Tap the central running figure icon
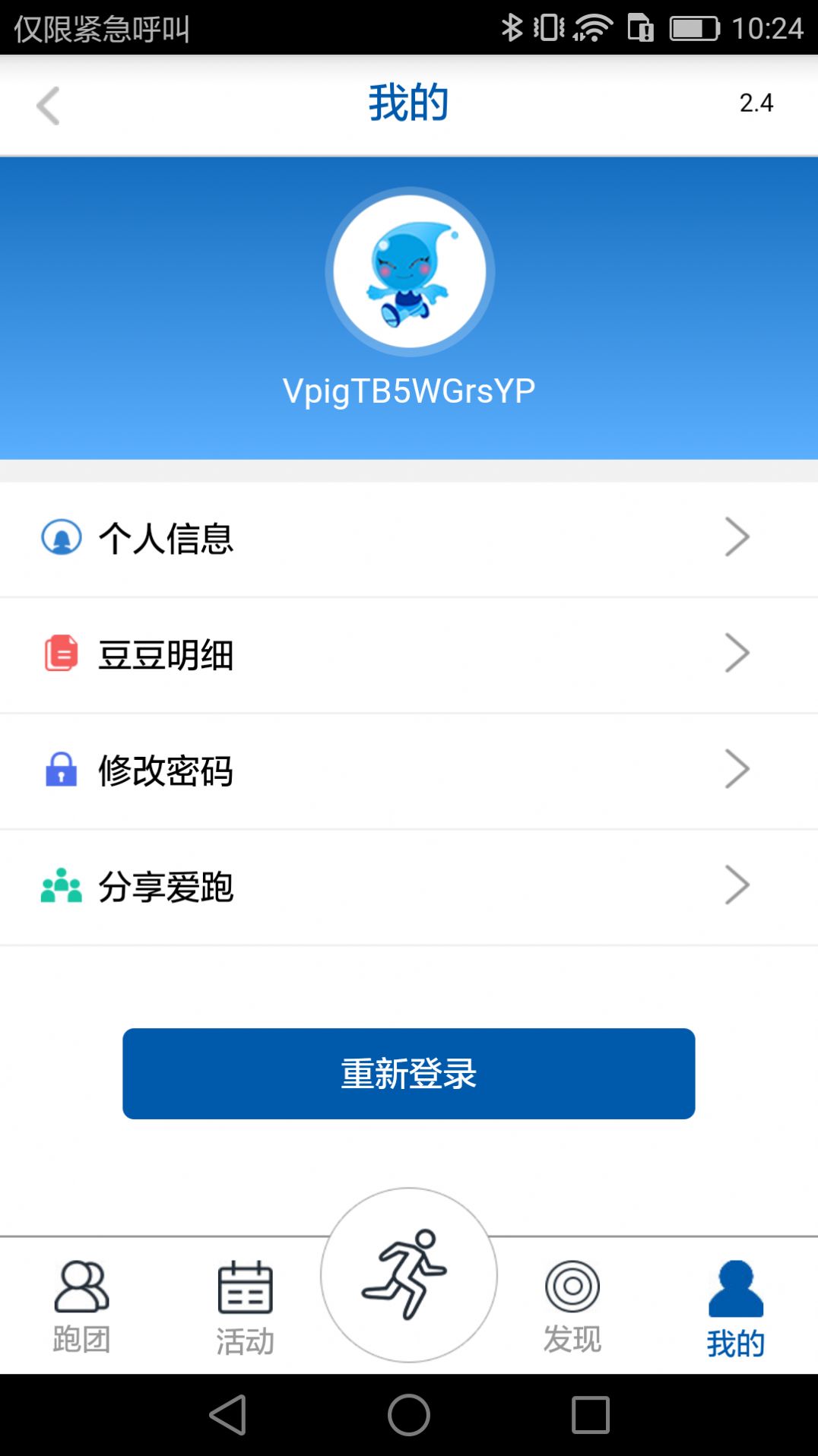The width and height of the screenshot is (818, 1456). coord(409,1275)
